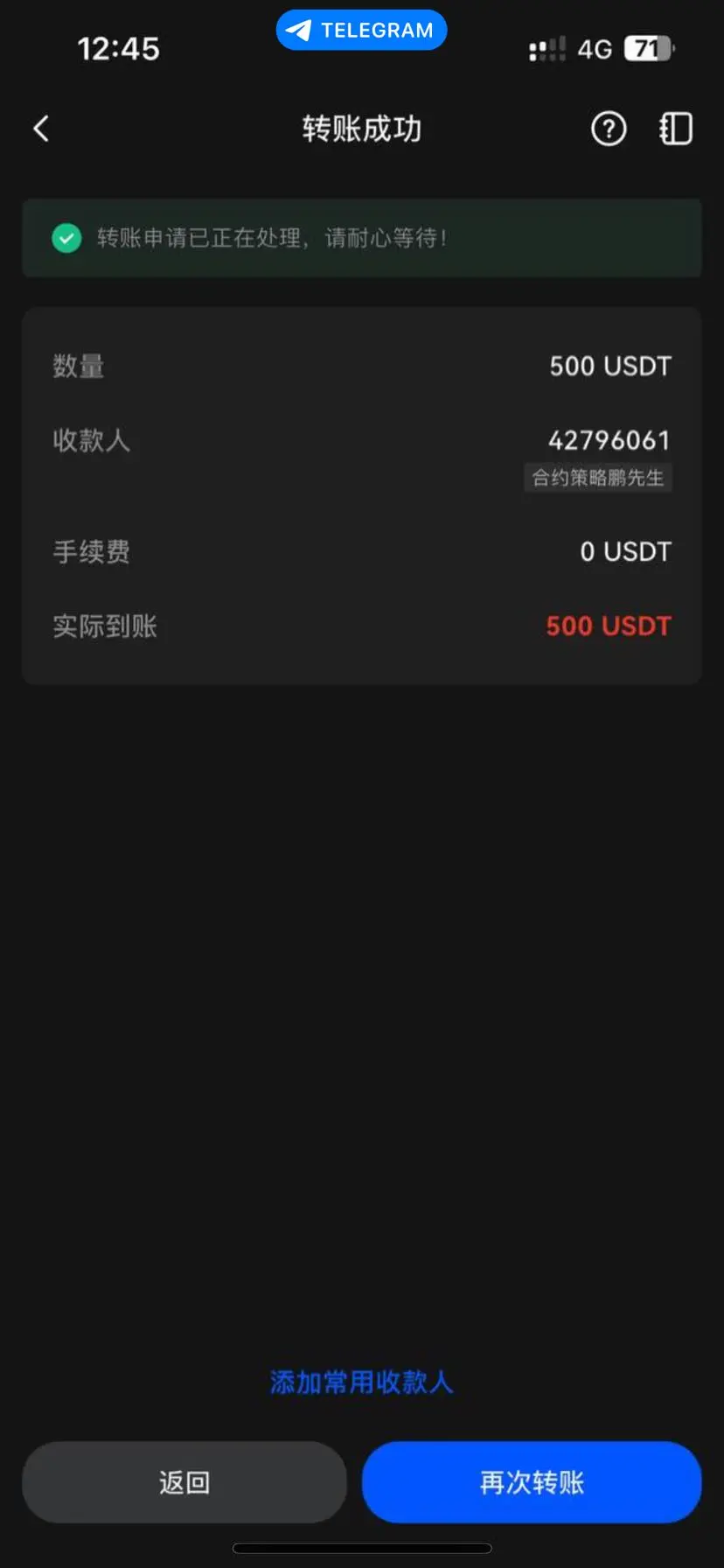Return to Telegram via status pill
This screenshot has height=1568, width=724.
click(x=361, y=31)
